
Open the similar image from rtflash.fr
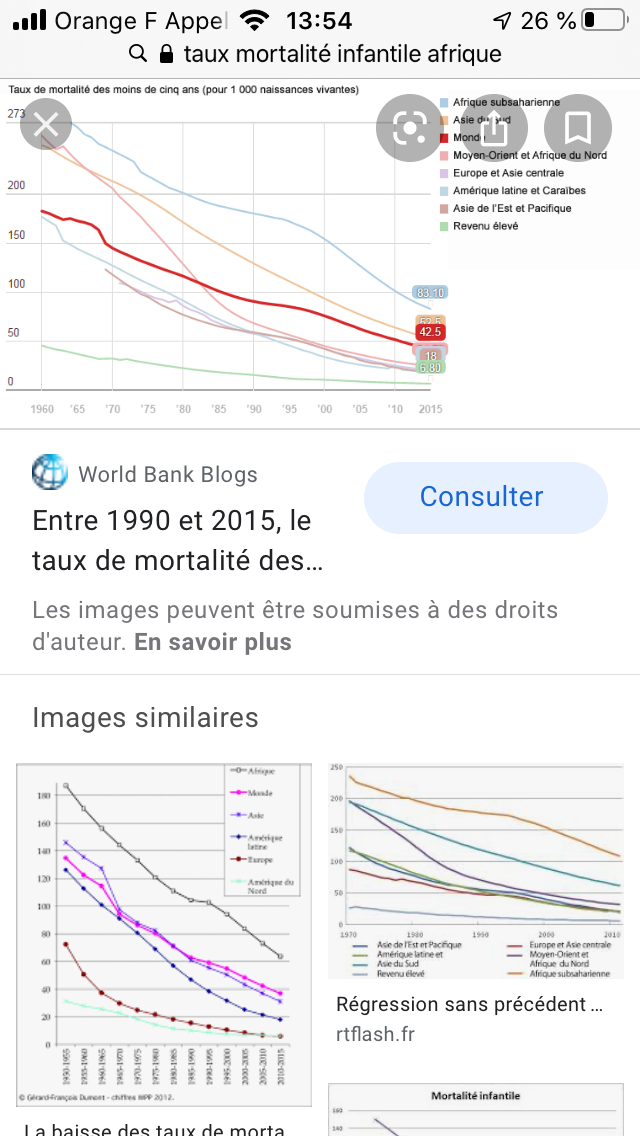click(475, 870)
